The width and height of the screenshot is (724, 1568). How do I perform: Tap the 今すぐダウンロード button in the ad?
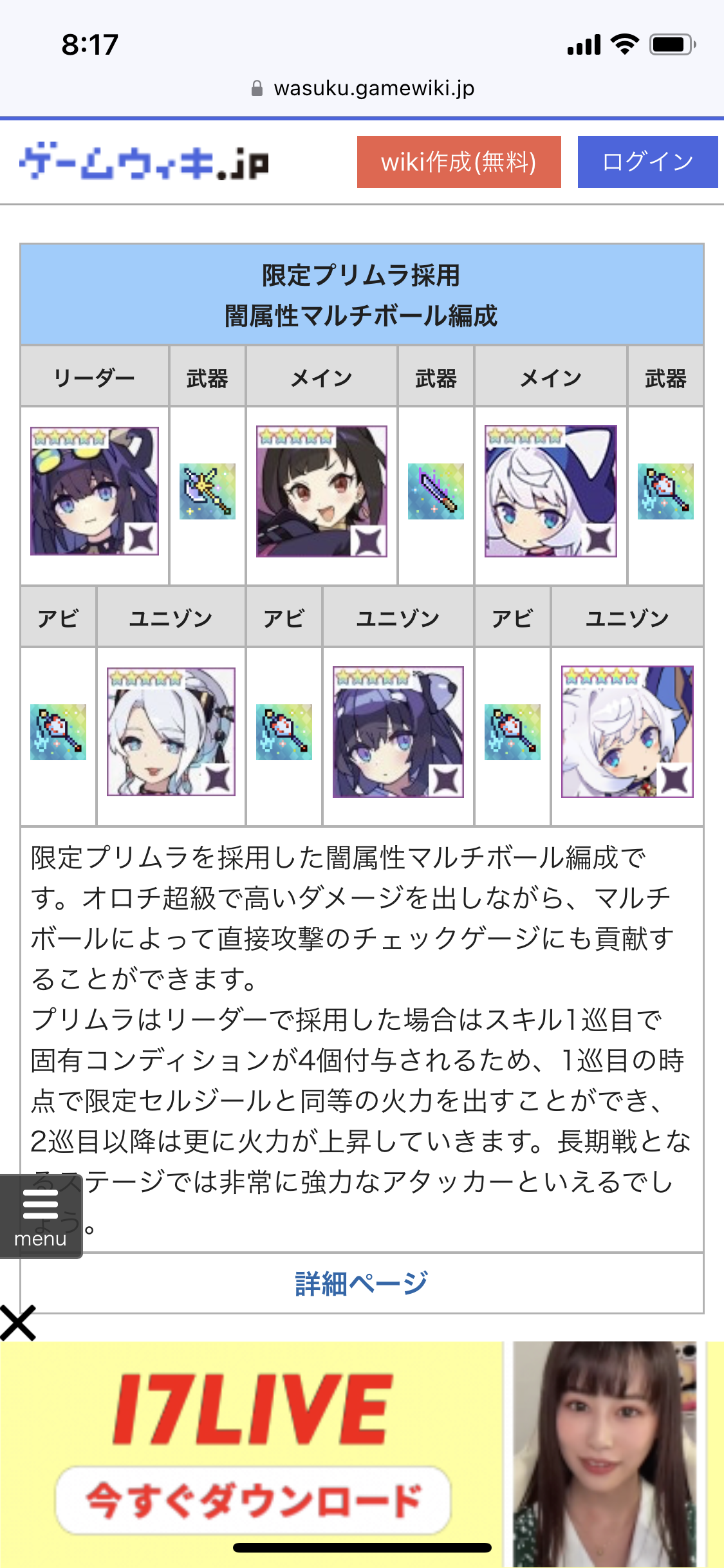253,1500
